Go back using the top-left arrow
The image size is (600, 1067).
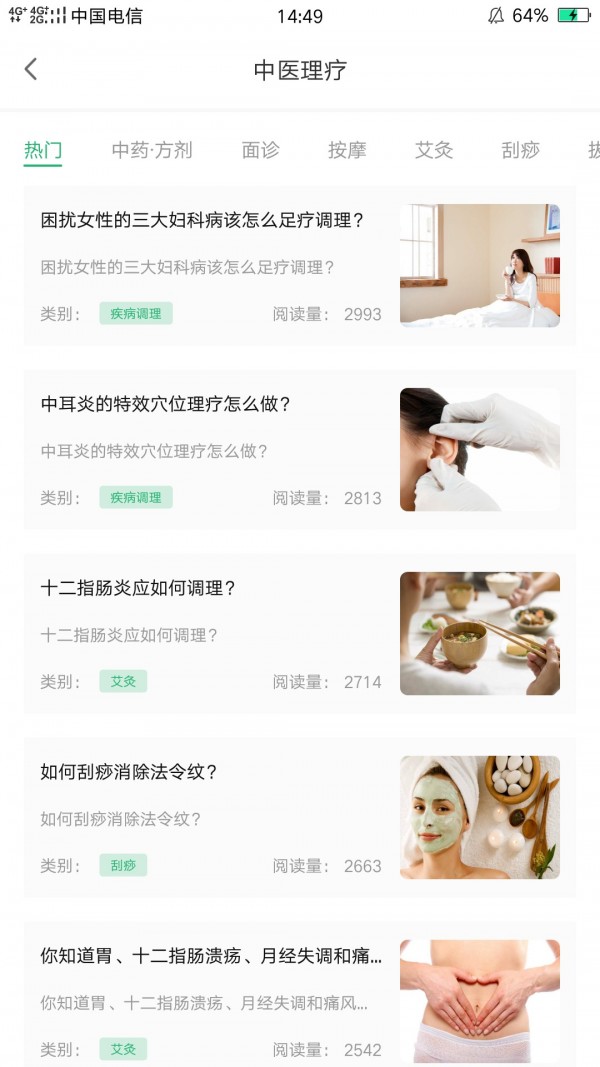point(31,69)
